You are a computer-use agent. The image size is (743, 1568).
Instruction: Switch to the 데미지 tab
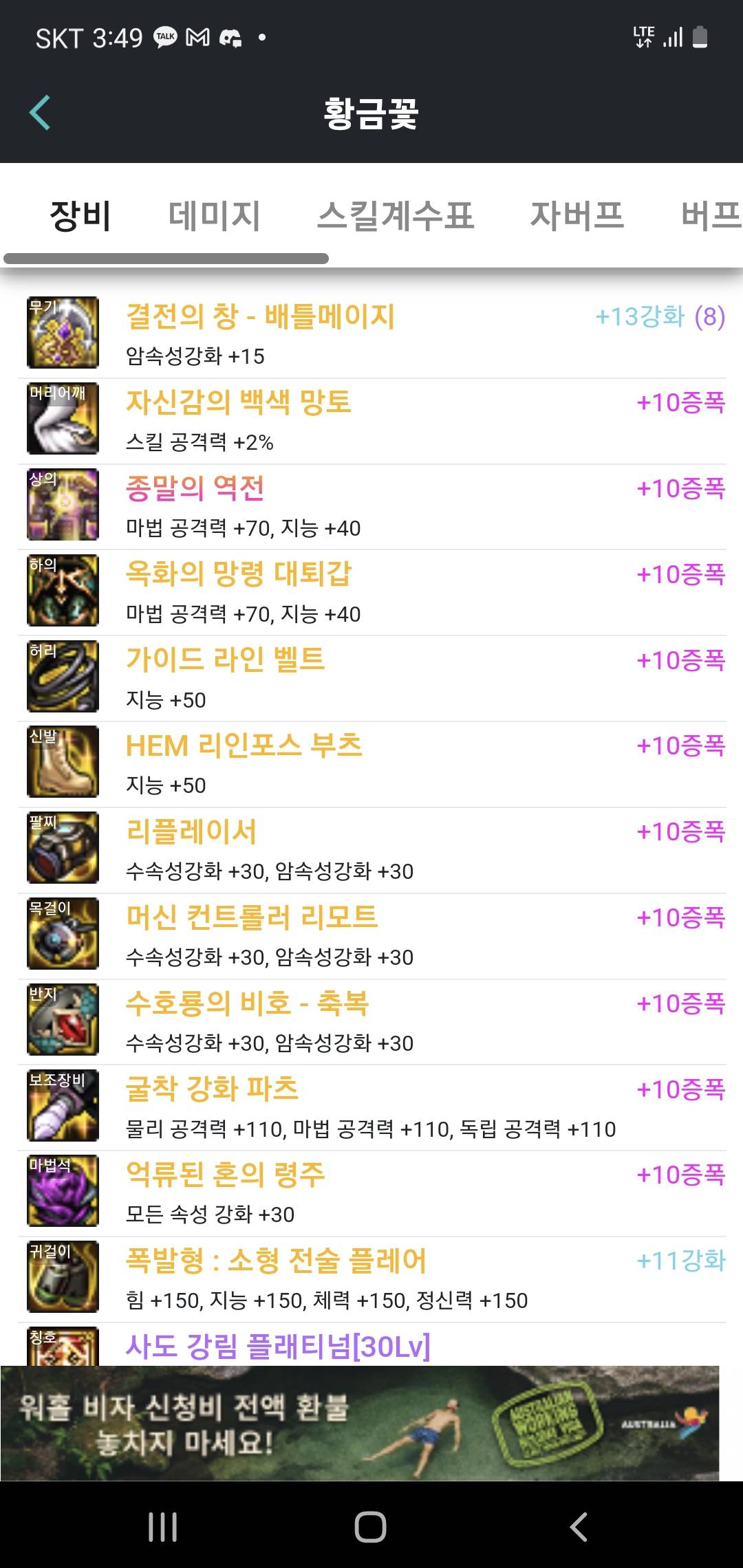(x=215, y=216)
